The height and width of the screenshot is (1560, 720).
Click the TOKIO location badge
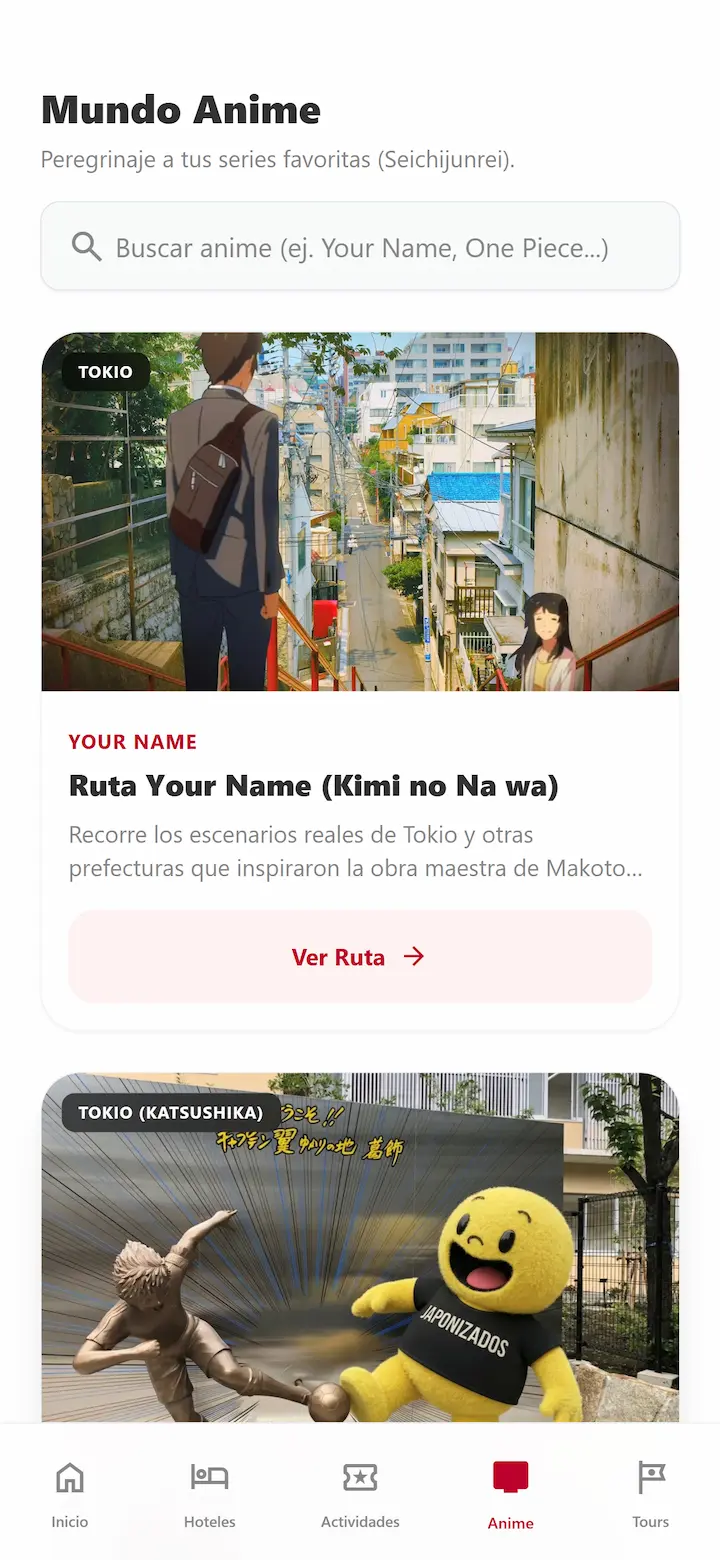104,371
